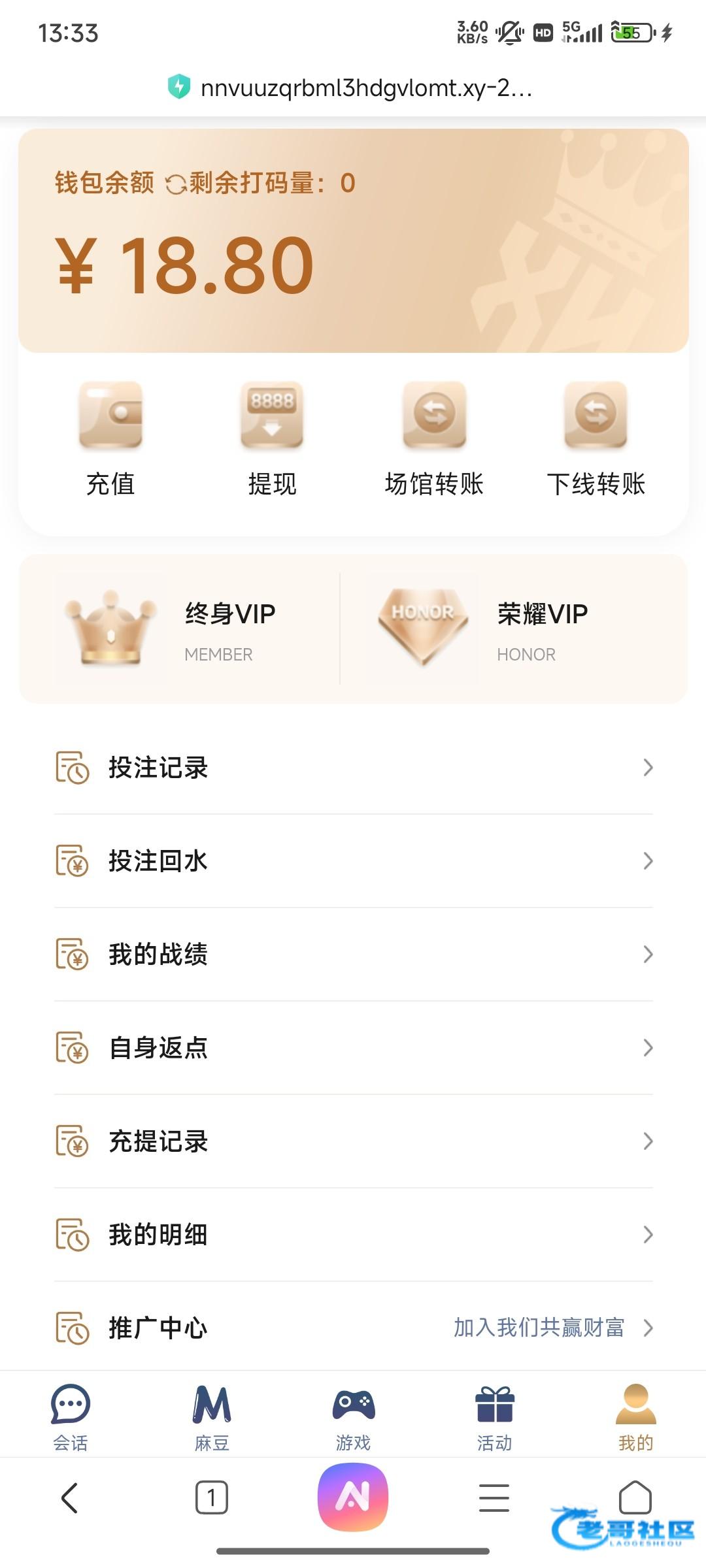This screenshot has height=1568, width=706.
Task: Open the browser tabs switcher
Action: click(x=211, y=1497)
